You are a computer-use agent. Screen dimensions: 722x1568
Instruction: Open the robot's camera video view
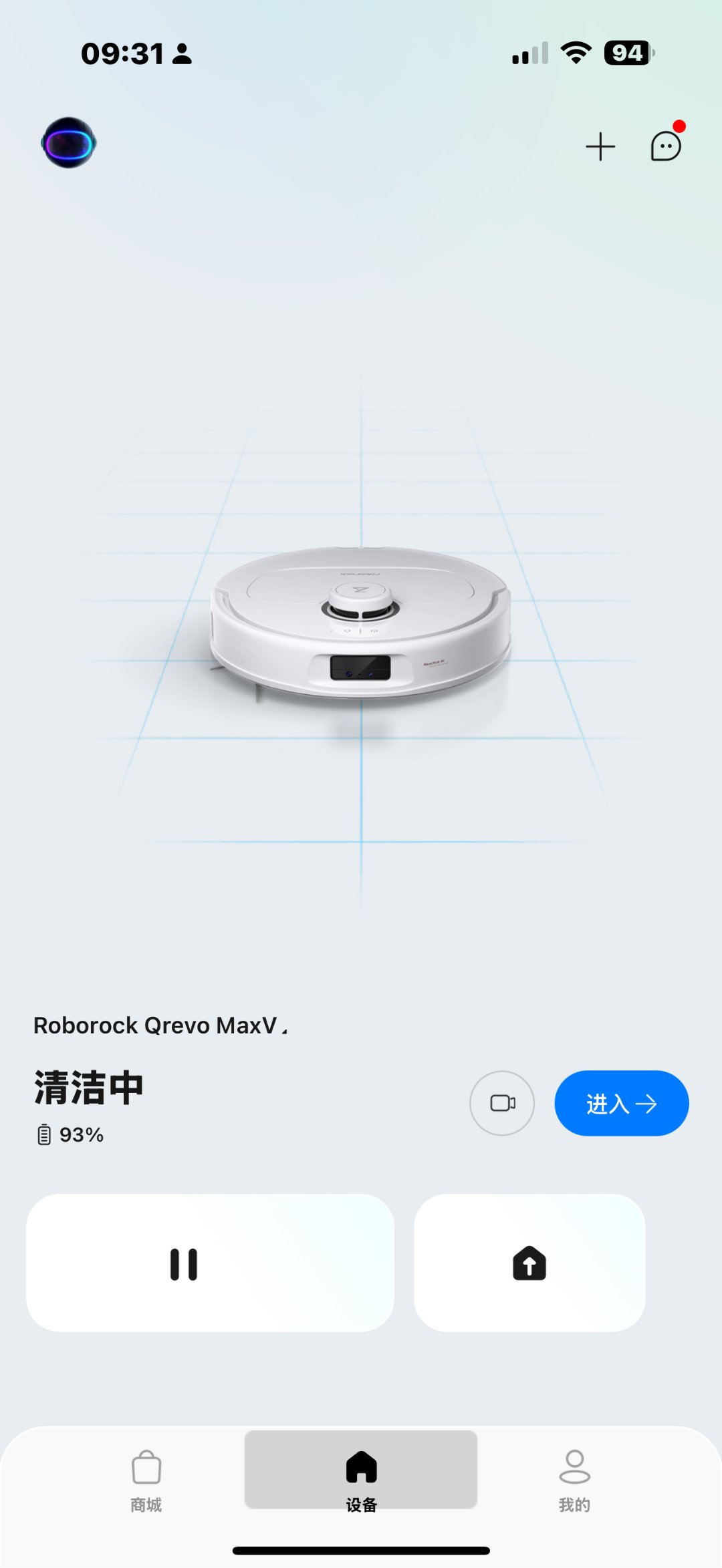click(x=502, y=1103)
